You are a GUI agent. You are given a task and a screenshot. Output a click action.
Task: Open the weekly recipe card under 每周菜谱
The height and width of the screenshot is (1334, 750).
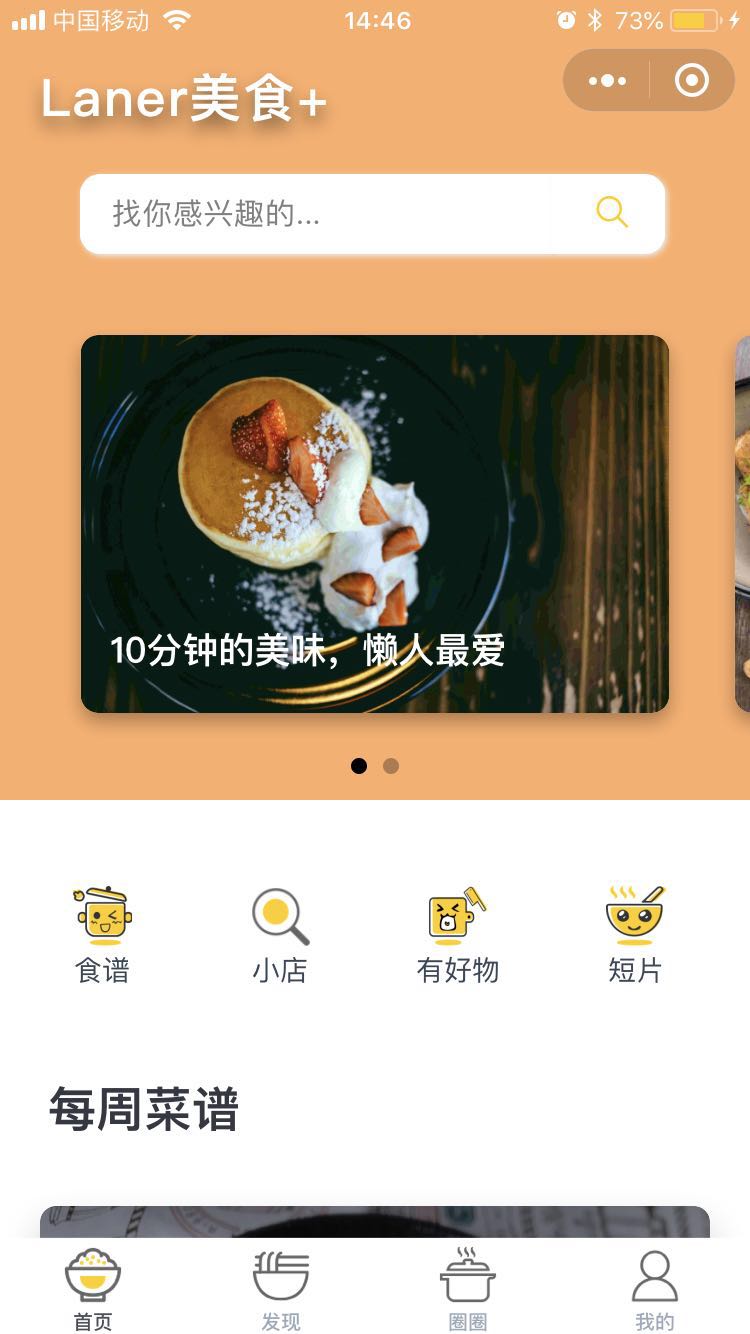tap(374, 1221)
